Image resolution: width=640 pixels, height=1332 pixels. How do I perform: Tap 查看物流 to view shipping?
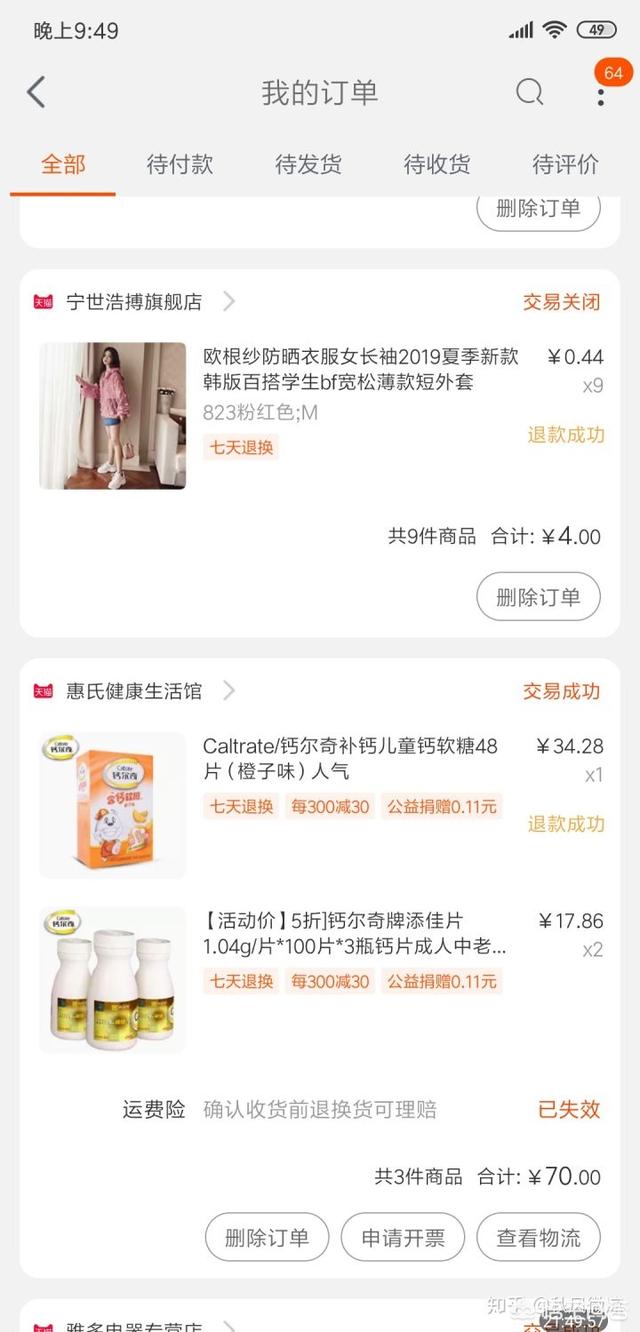pyautogui.click(x=538, y=1237)
